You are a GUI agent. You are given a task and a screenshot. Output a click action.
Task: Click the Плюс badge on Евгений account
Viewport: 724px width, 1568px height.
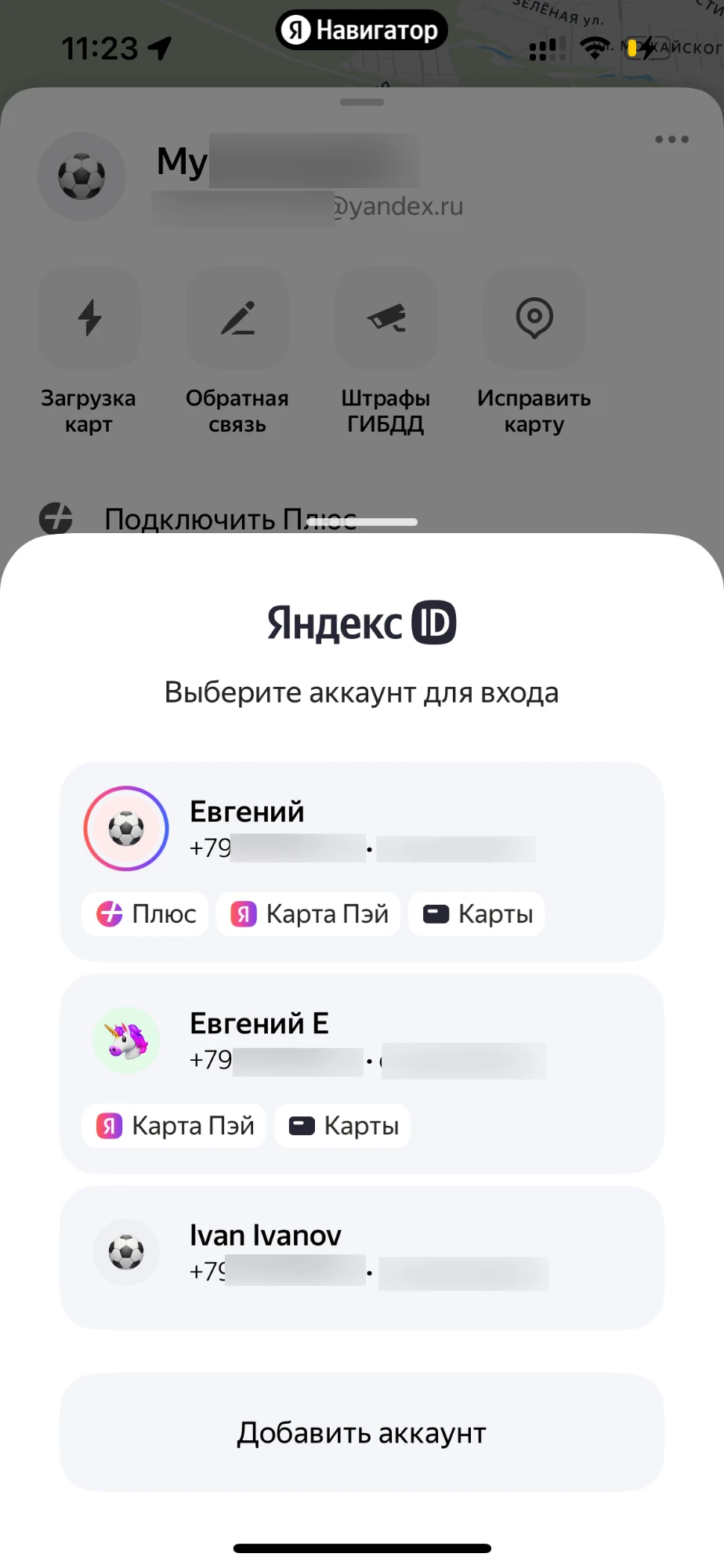pyautogui.click(x=144, y=913)
